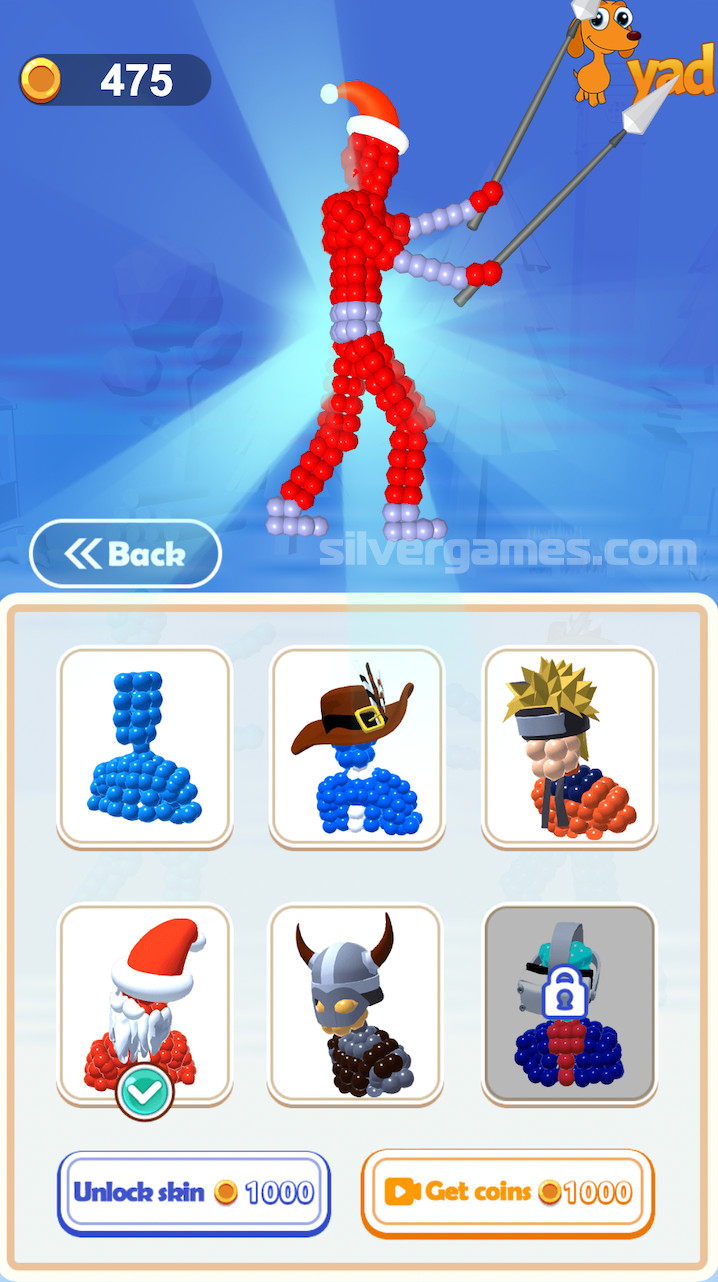Equip the horned Viking helmet skin
Viewport: 718px width, 1282px height.
pos(357,1003)
